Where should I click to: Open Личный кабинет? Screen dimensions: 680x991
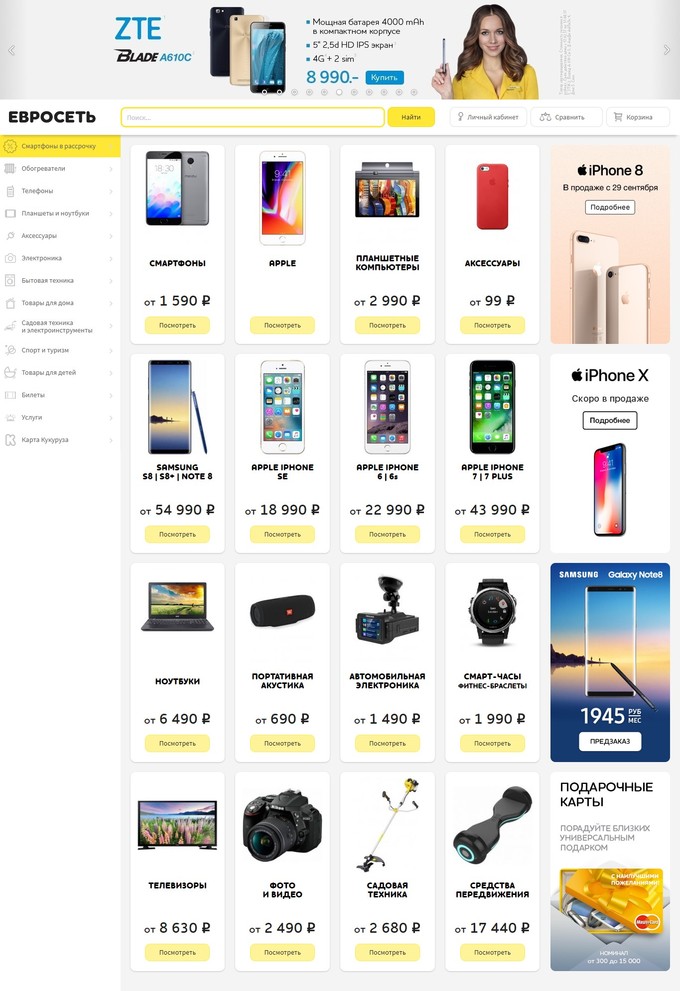(x=488, y=117)
